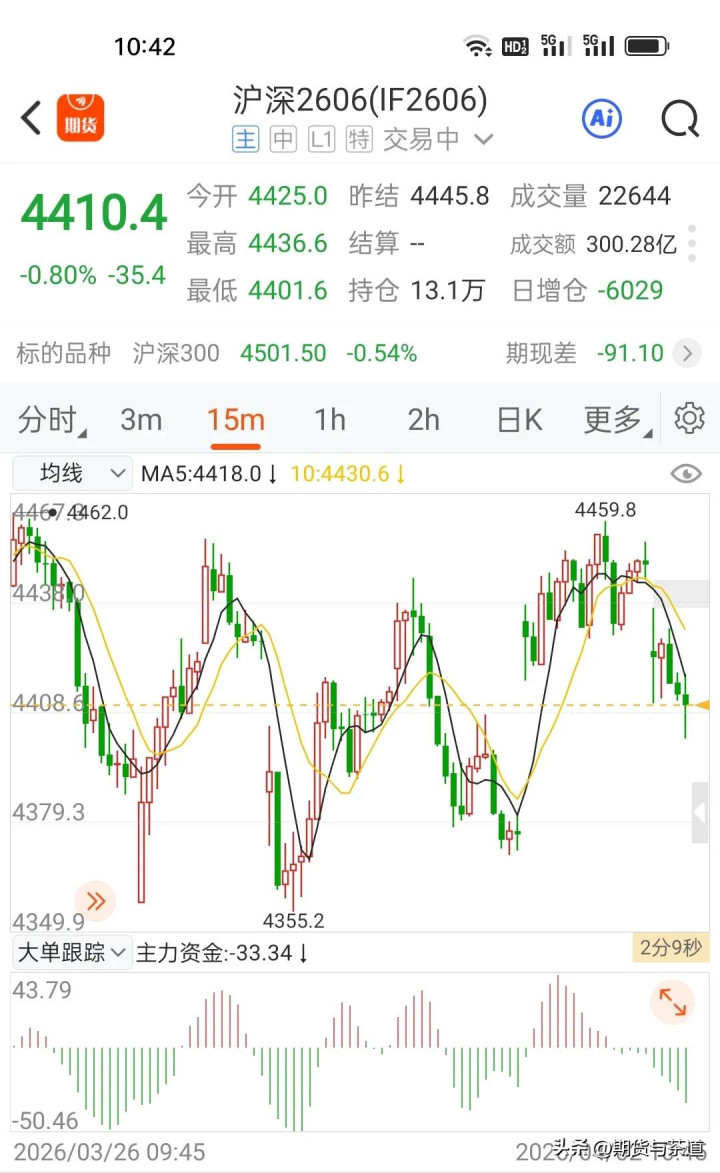The image size is (720, 1173).
Task: Show the 日K daily candlestick chart
Action: [x=520, y=420]
